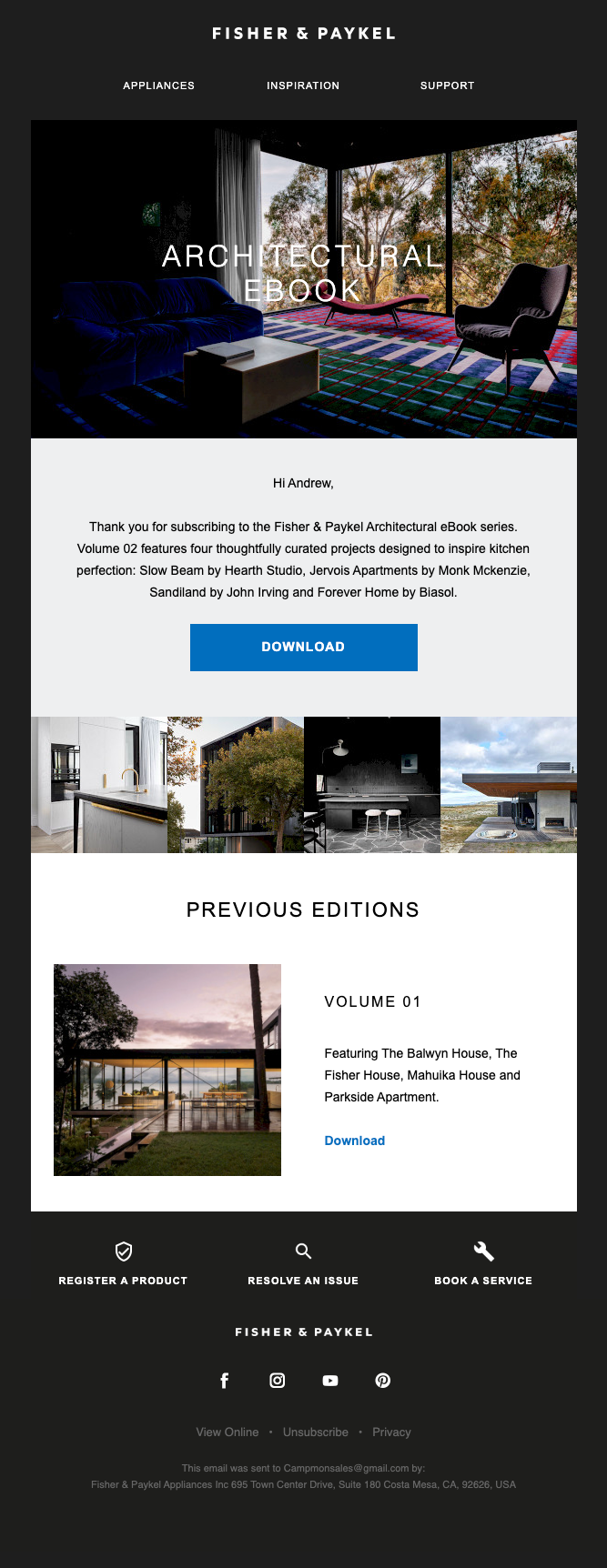Visit the Facebook page icon
The image size is (607, 1568).
pyautogui.click(x=224, y=1381)
